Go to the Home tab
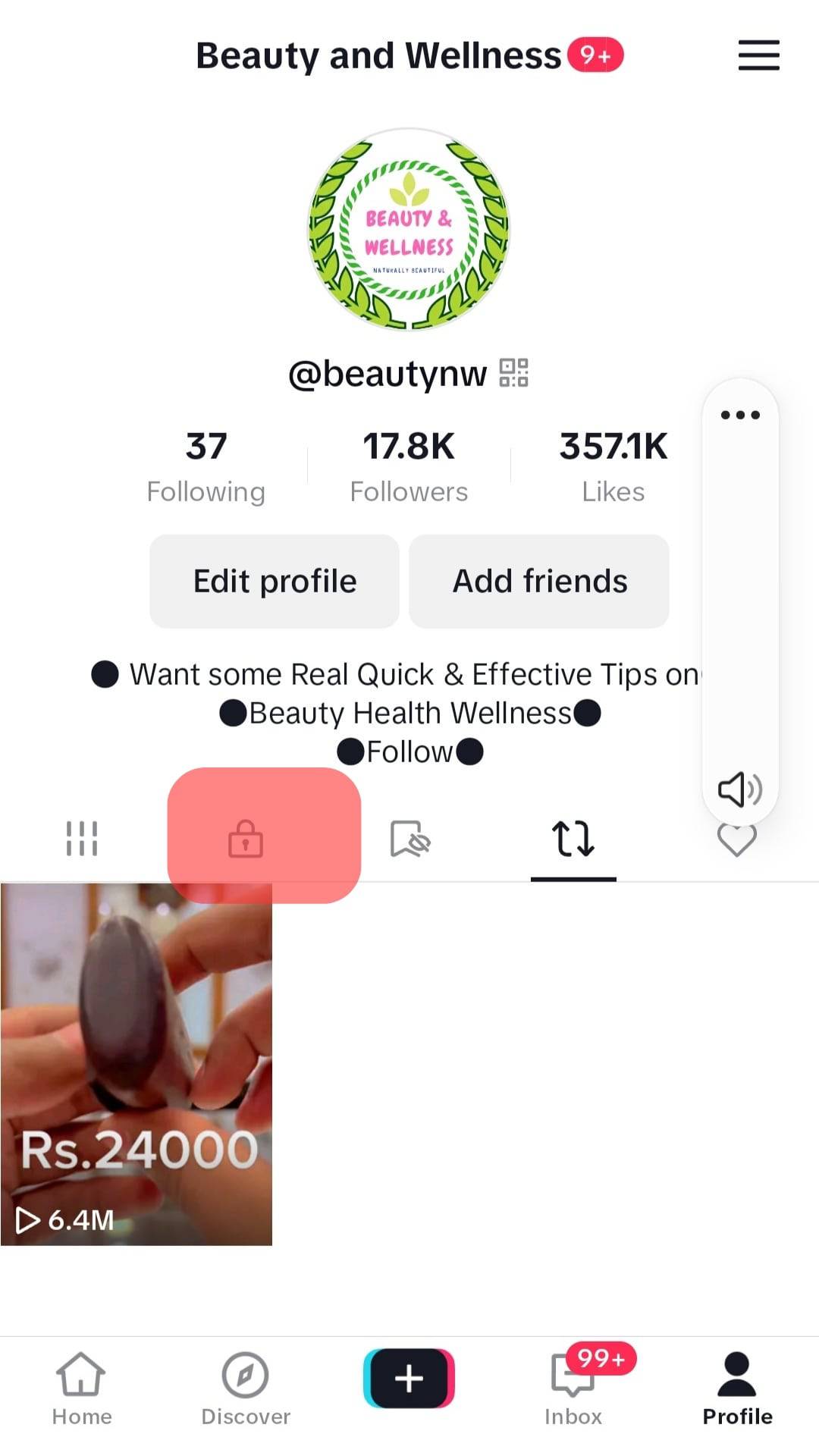 [81, 1388]
